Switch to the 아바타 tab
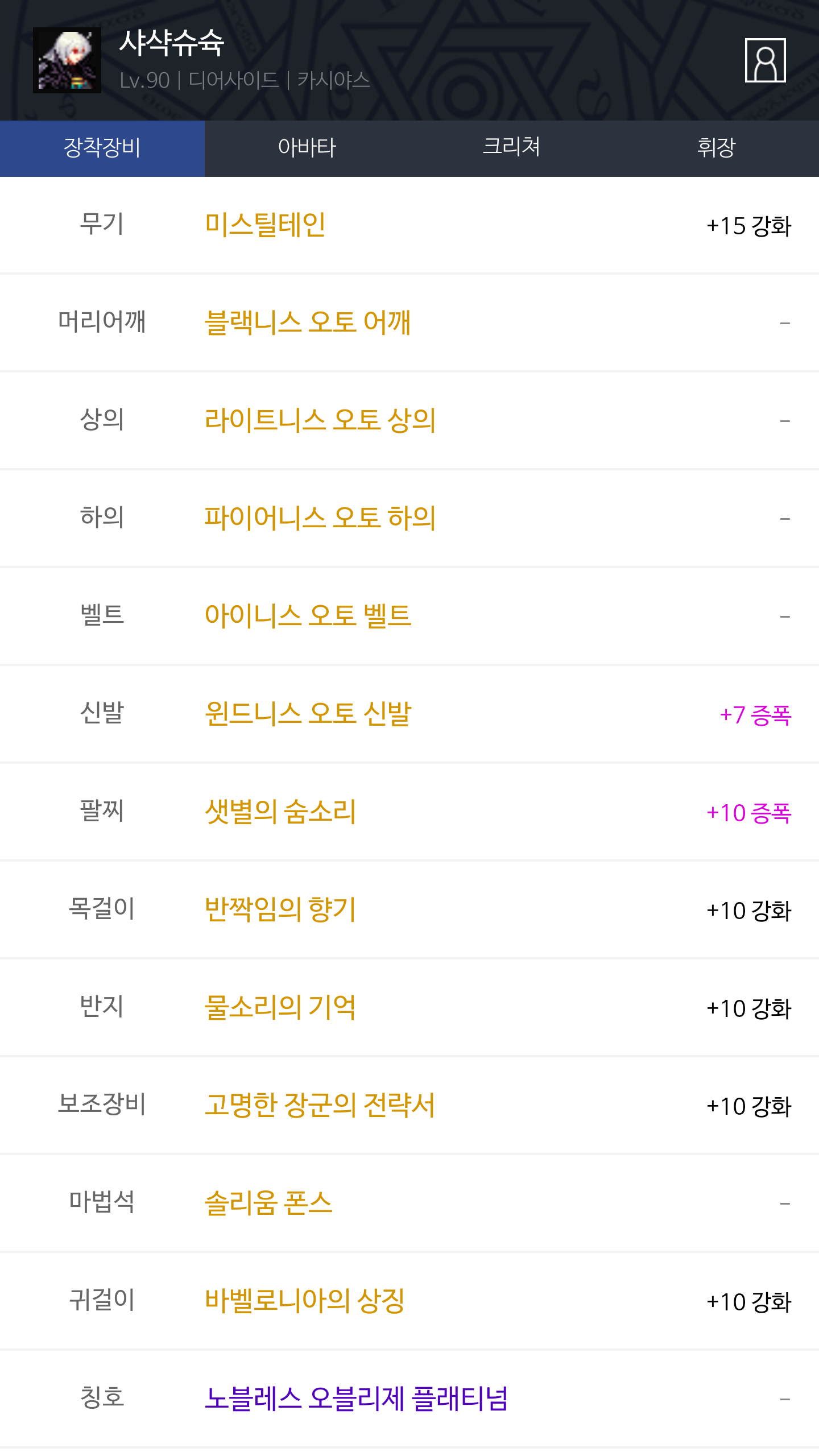The width and height of the screenshot is (819, 1456). pyautogui.click(x=307, y=148)
